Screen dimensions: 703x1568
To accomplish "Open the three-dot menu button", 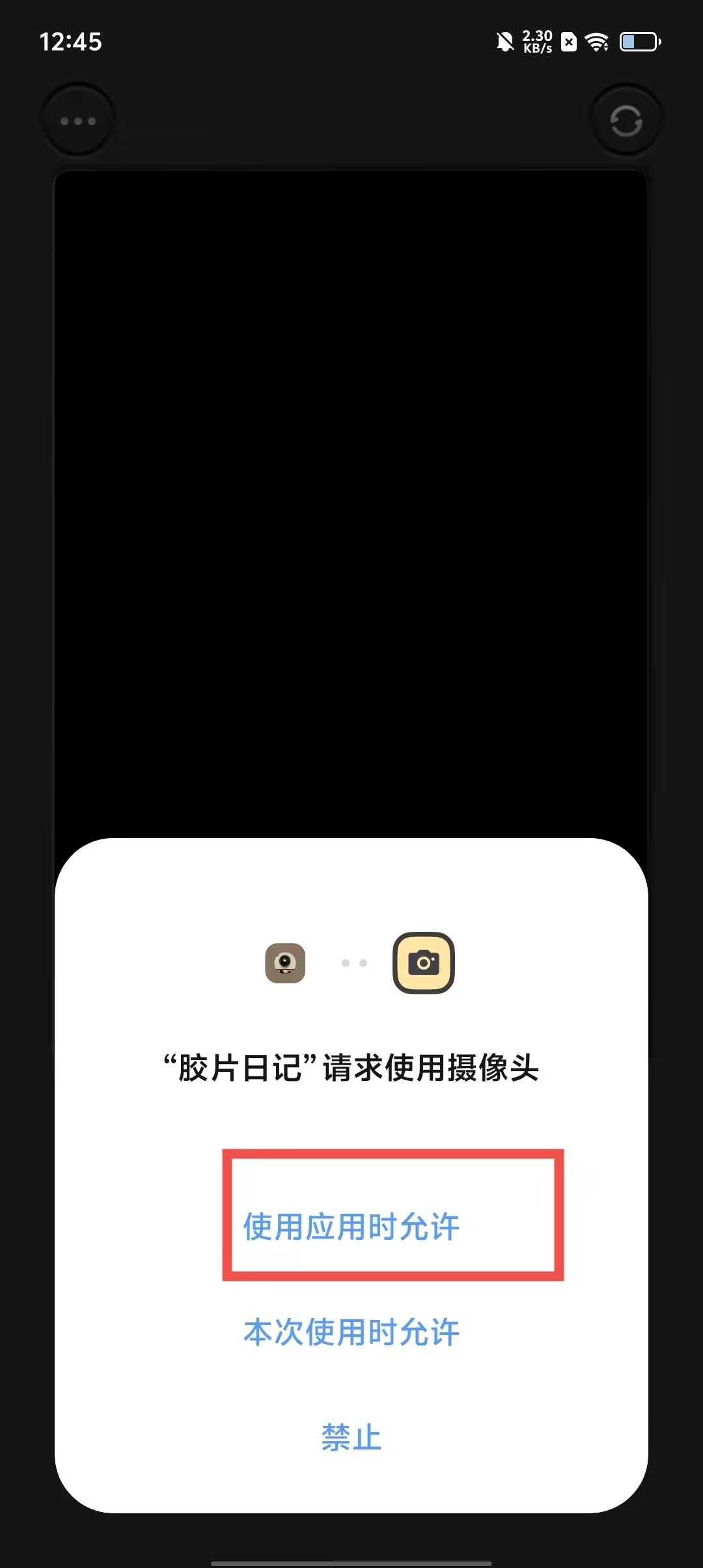I will (78, 121).
